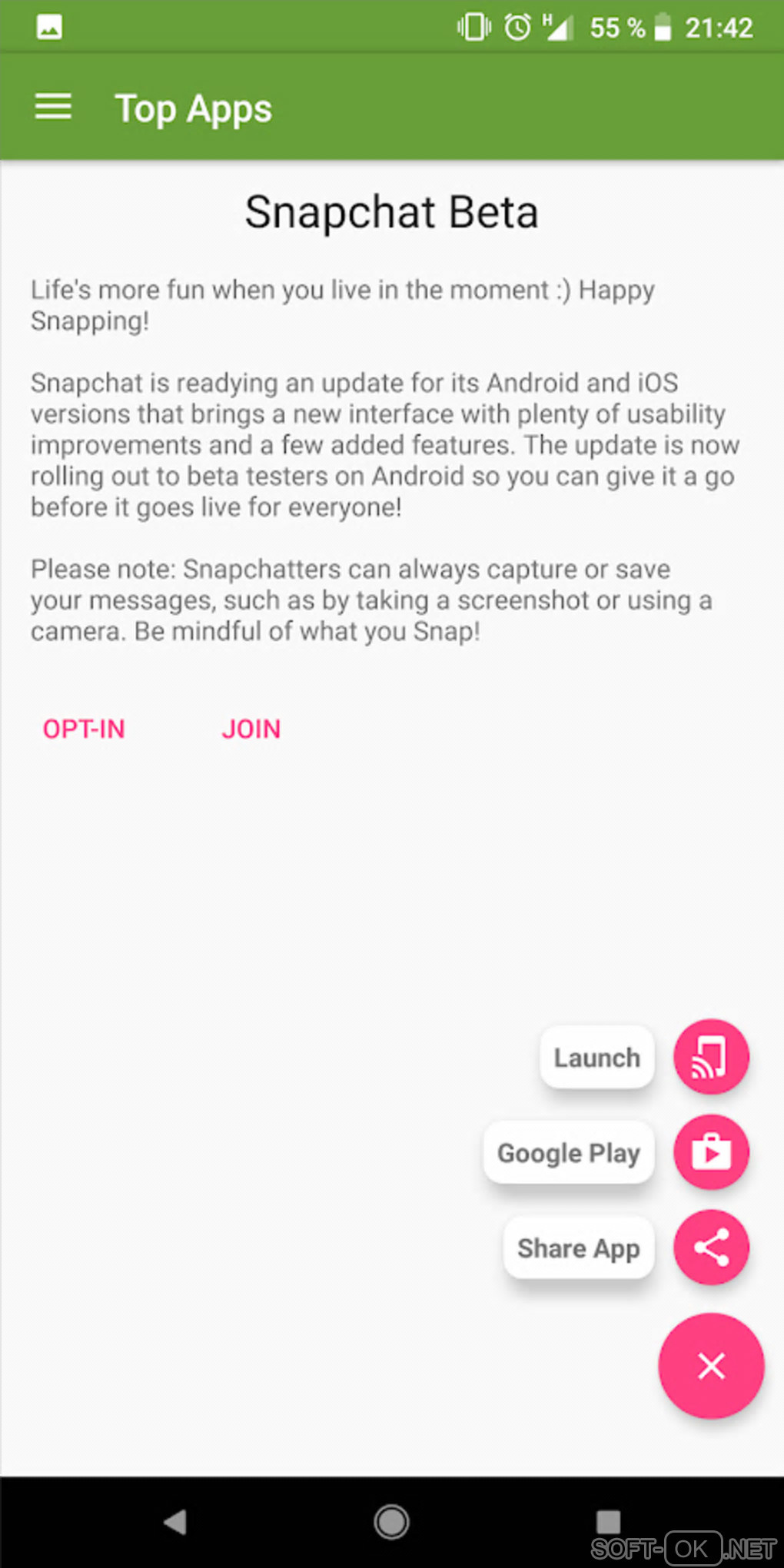Image resolution: width=784 pixels, height=1568 pixels.
Task: Tap the Share App label
Action: click(x=578, y=1248)
